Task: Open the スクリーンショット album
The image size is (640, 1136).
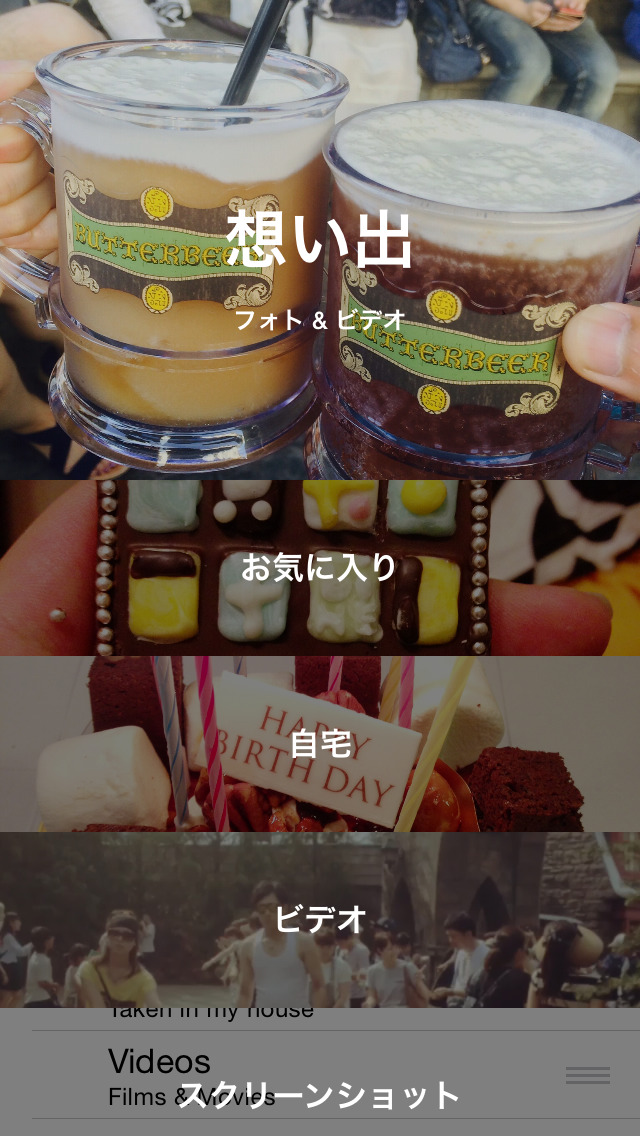Action: pos(320,1094)
